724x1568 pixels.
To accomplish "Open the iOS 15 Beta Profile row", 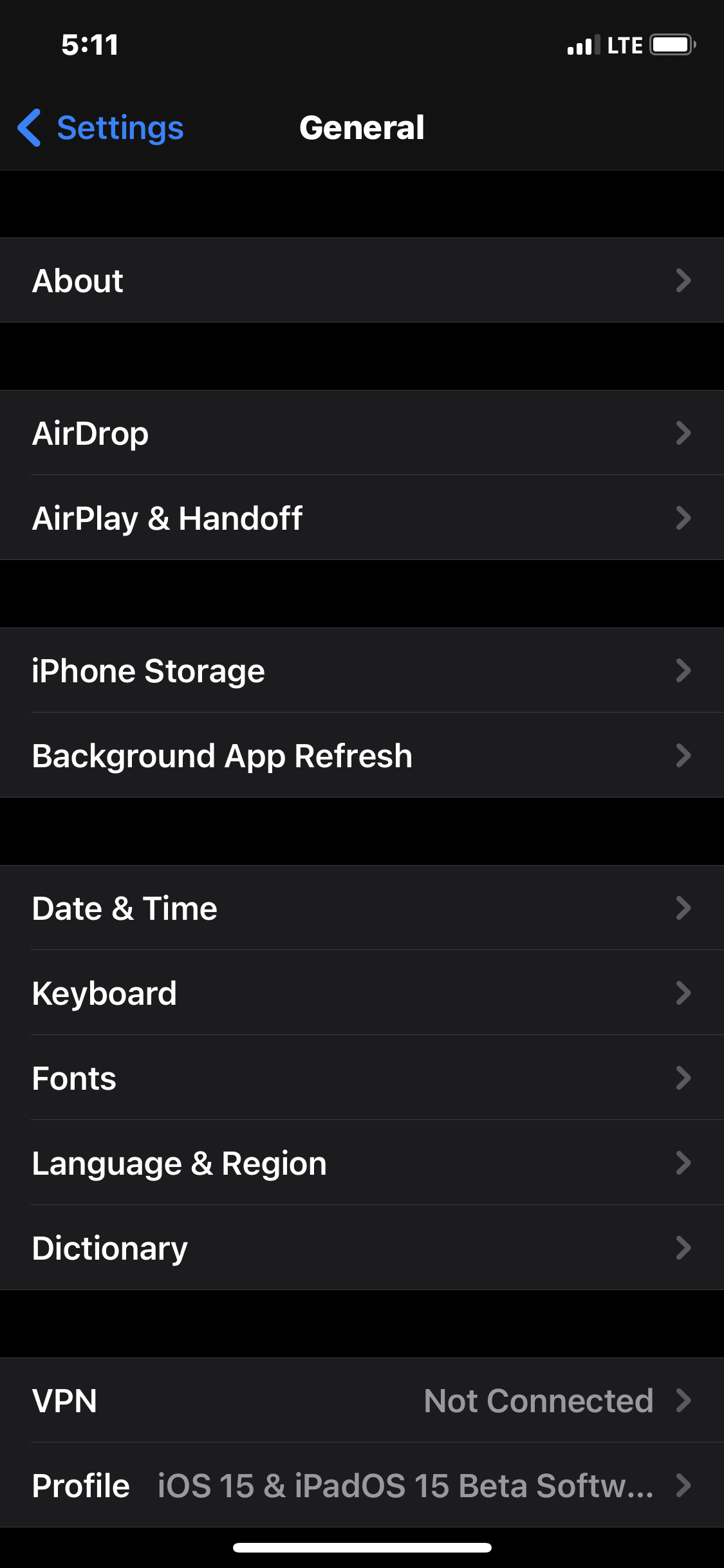I will tap(362, 1486).
